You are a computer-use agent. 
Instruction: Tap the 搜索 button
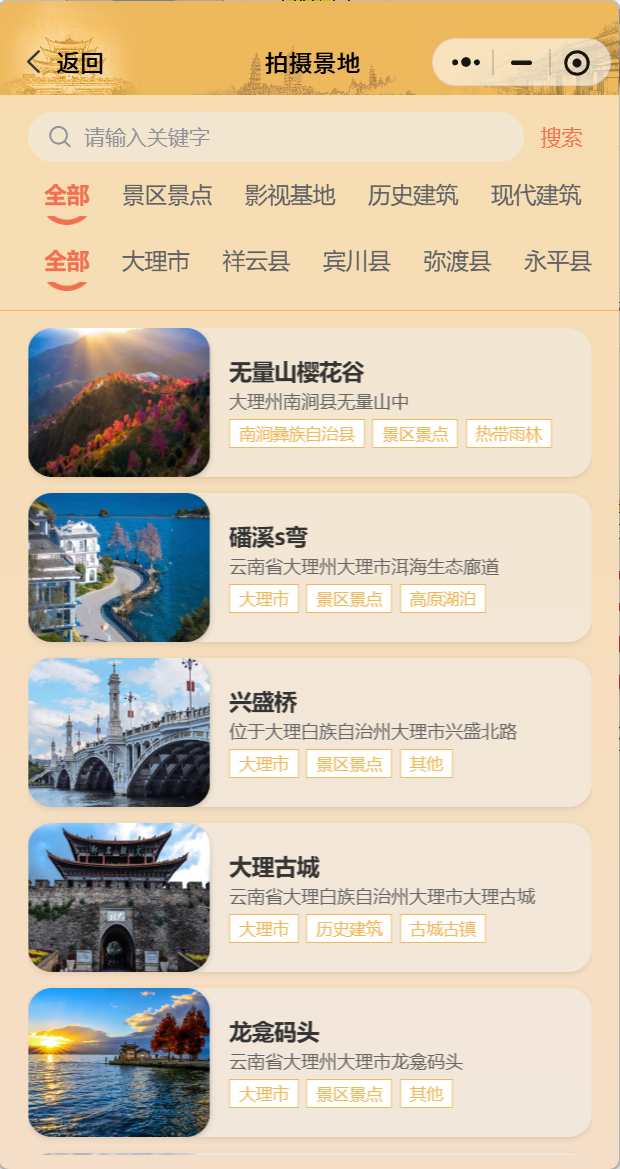561,138
